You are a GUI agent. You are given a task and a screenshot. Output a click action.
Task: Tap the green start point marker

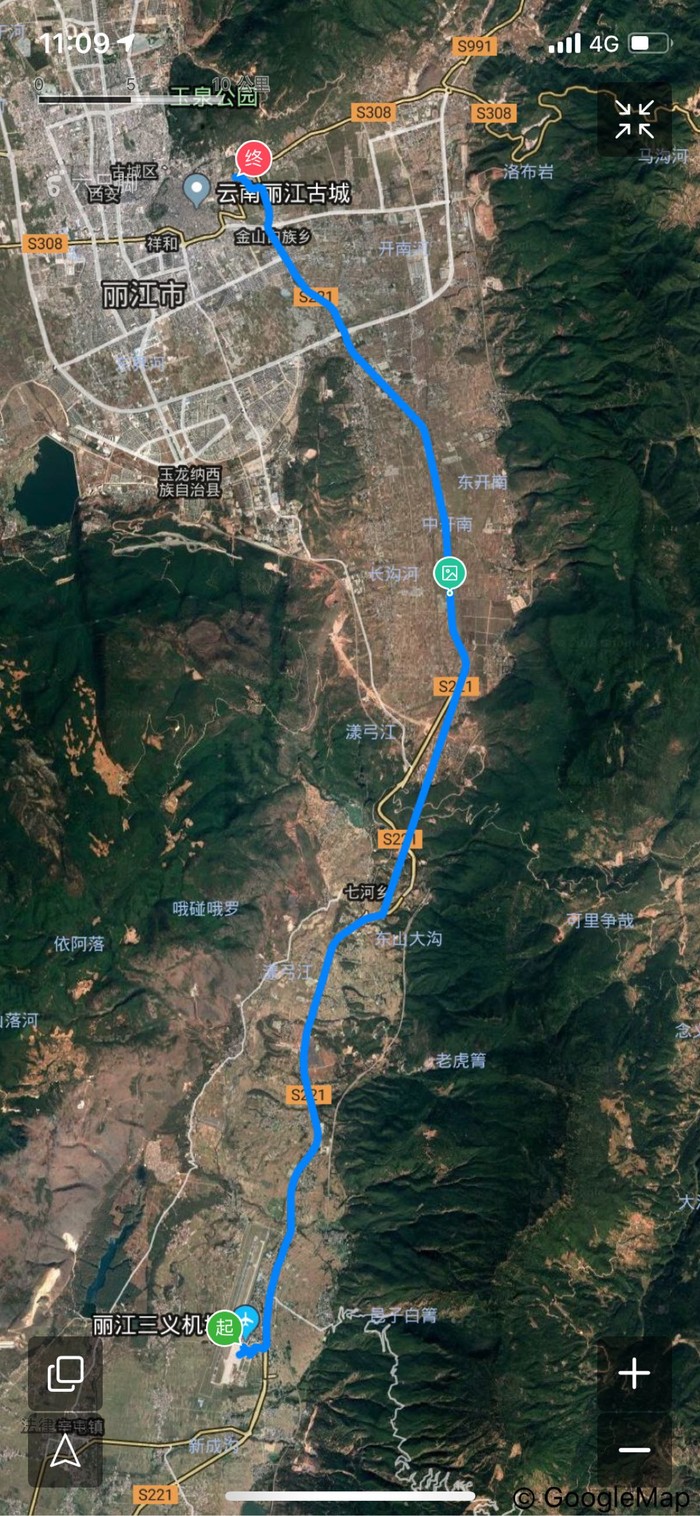point(224,1328)
